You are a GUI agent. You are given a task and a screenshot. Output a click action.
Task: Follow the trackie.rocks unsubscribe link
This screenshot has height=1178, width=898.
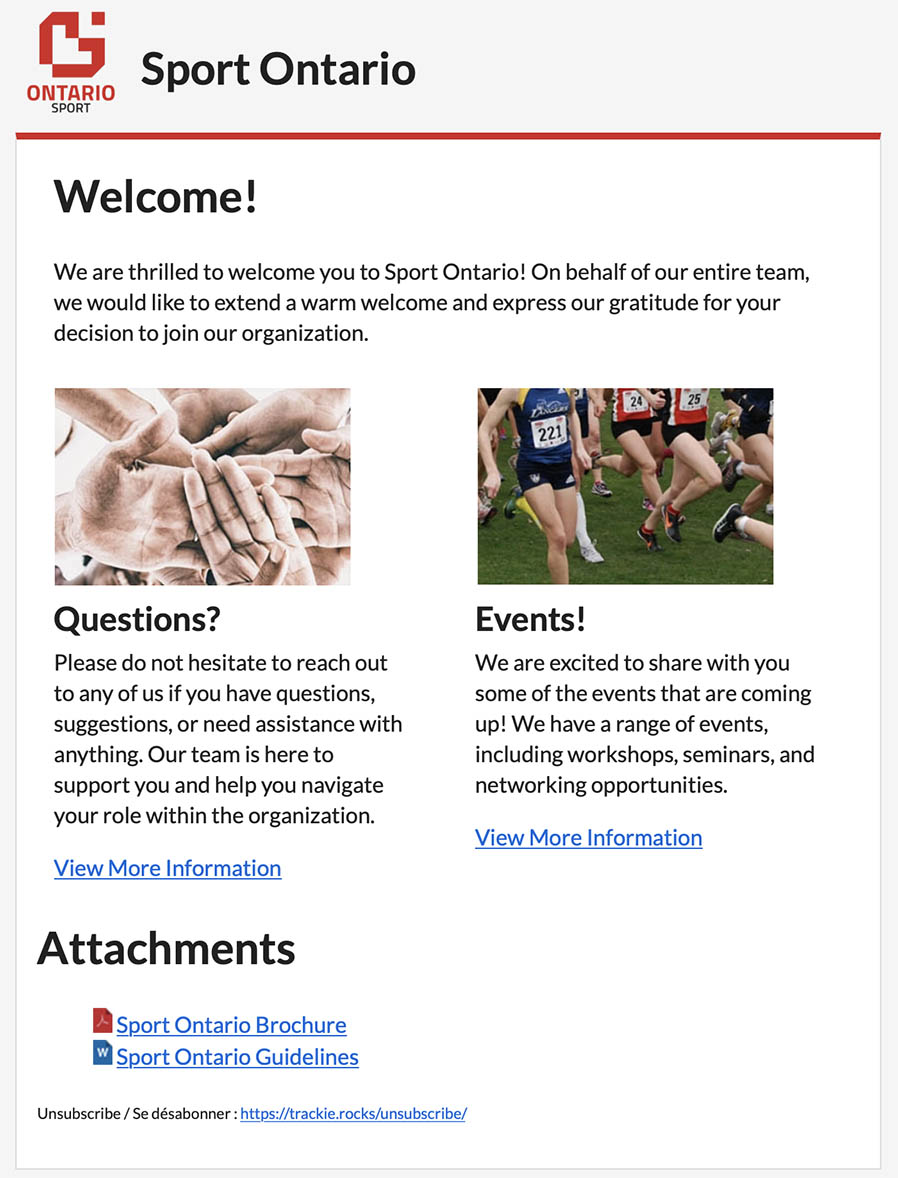point(353,1114)
